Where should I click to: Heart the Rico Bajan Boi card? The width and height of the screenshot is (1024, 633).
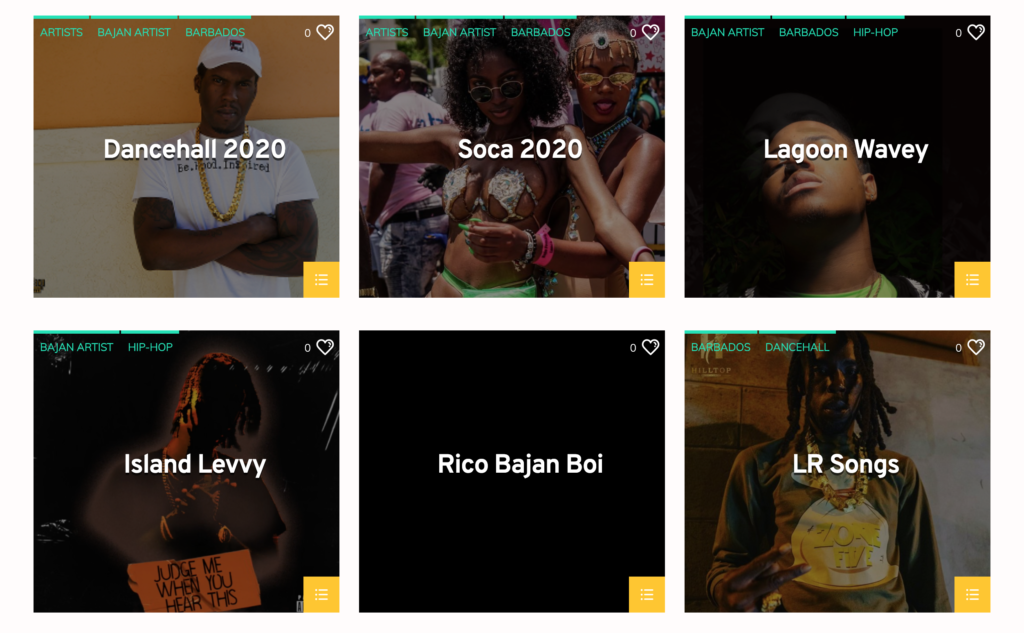(650, 347)
